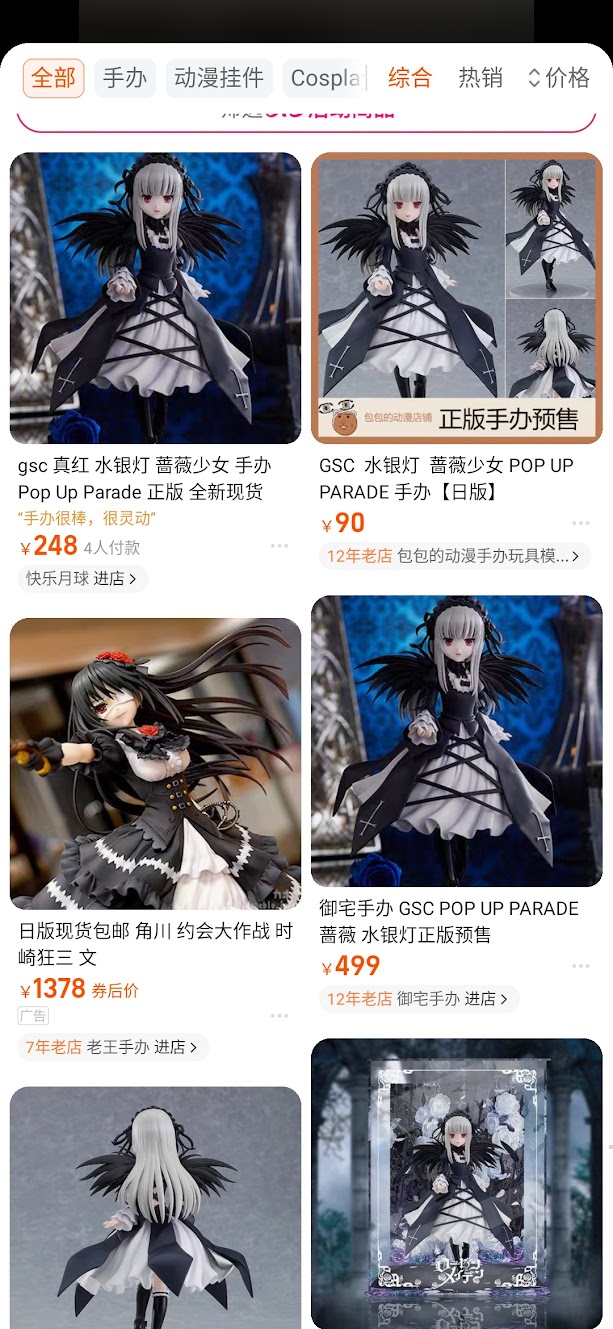This screenshot has height=1329, width=613.
Task: Open more options for the ¥499 item
Action: click(581, 966)
